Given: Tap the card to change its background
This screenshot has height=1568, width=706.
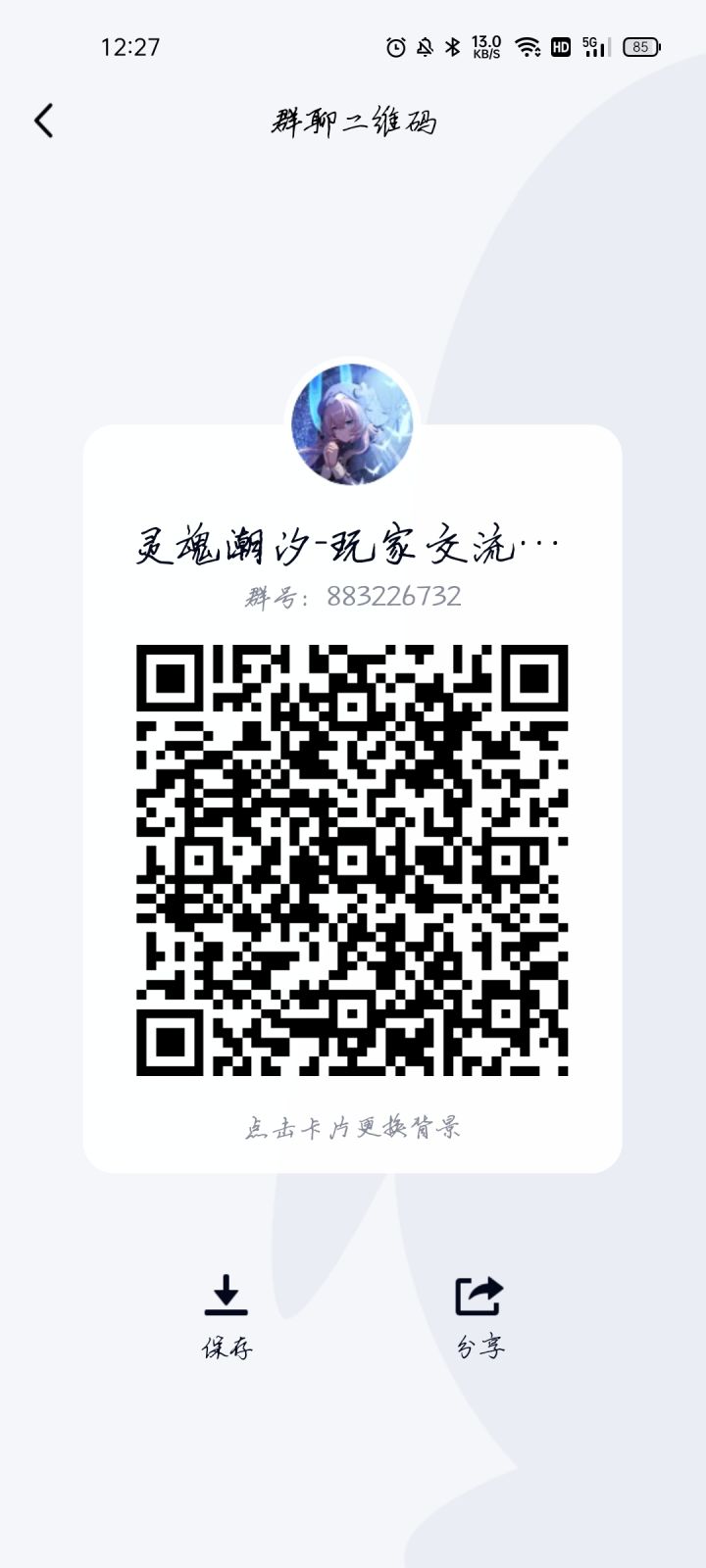Looking at the screenshot, I should pos(353,1127).
